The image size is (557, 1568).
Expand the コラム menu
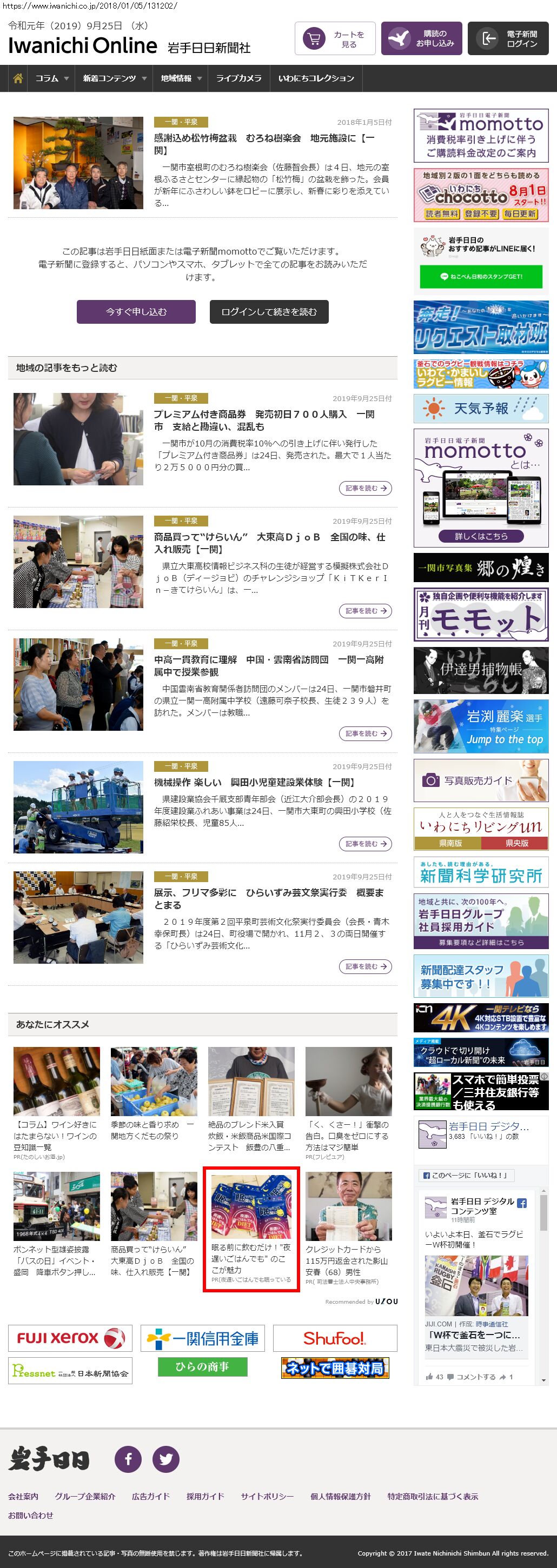[51, 78]
